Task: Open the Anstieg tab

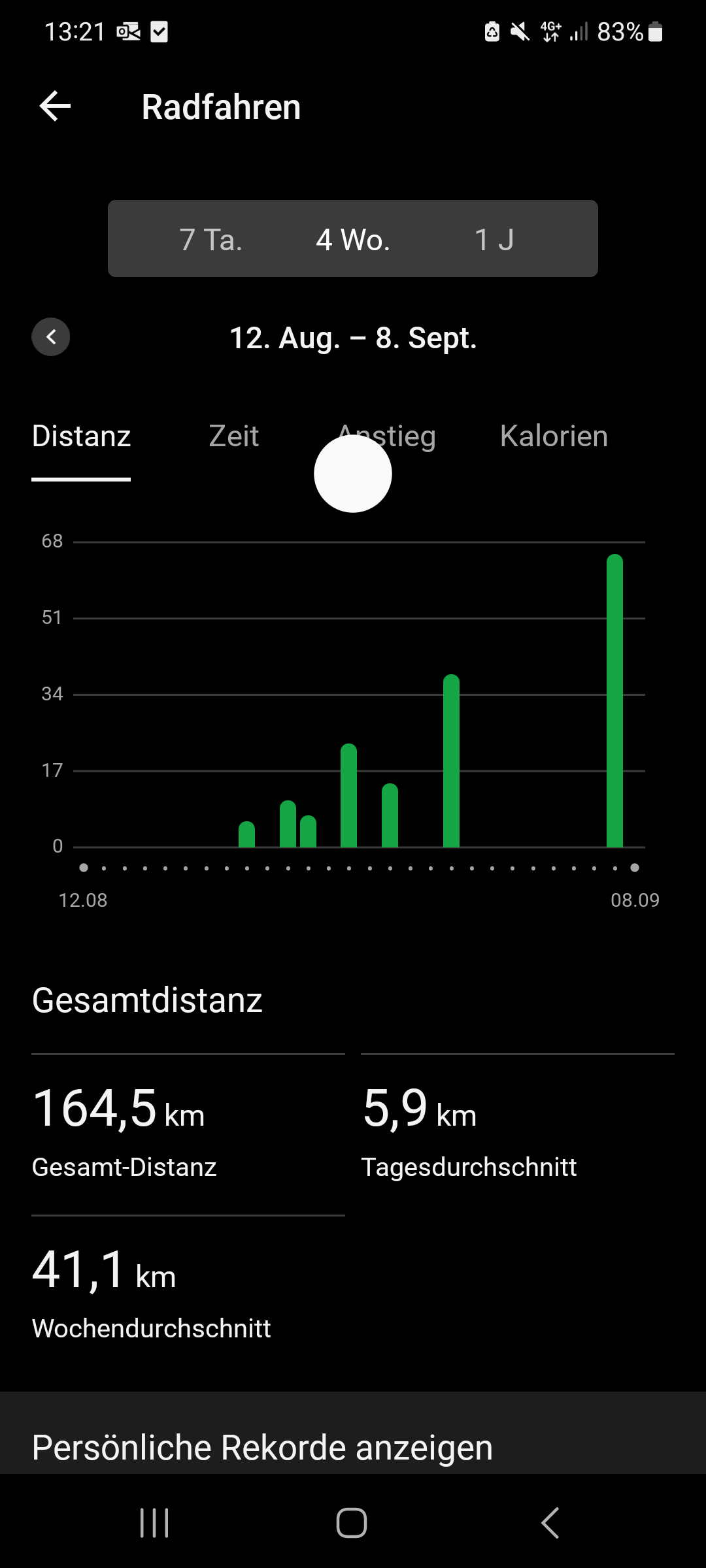Action: 386,436
